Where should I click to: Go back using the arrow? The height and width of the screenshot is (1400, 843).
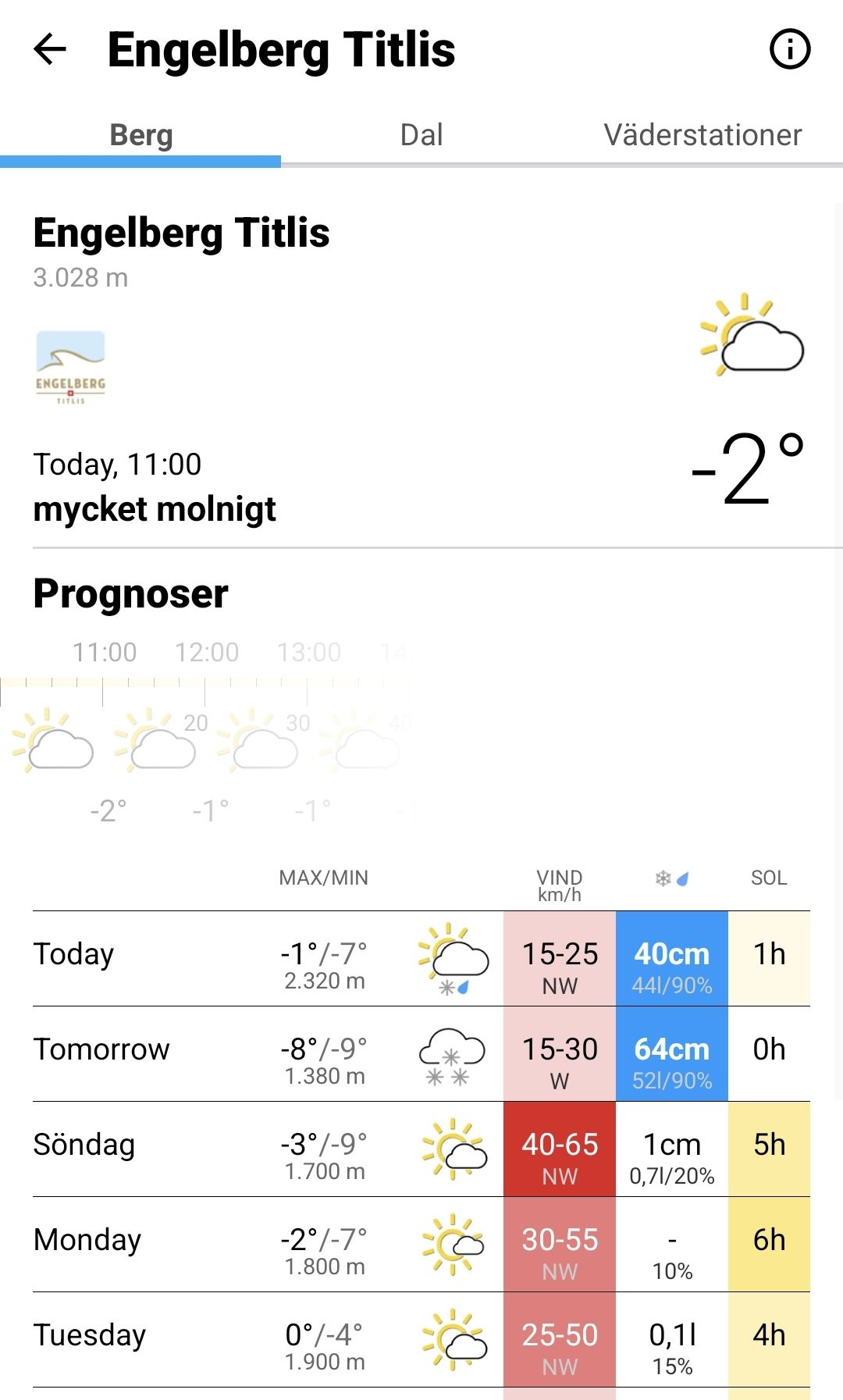pyautogui.click(x=50, y=49)
